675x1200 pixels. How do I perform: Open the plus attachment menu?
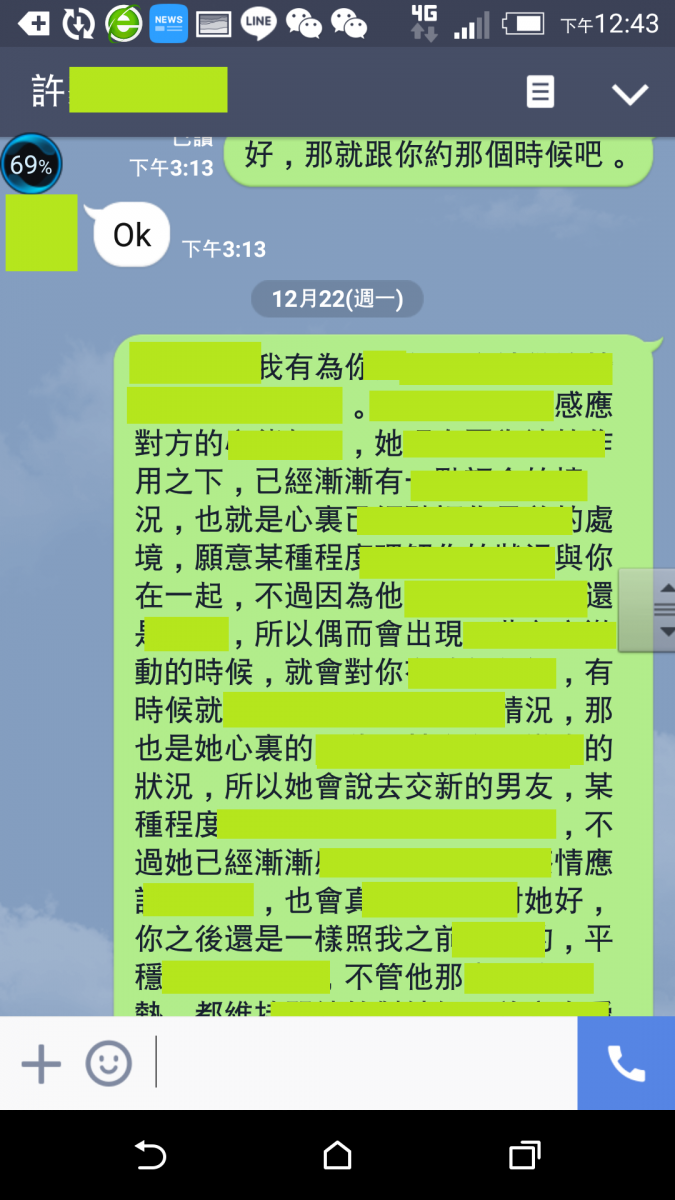click(x=41, y=1063)
